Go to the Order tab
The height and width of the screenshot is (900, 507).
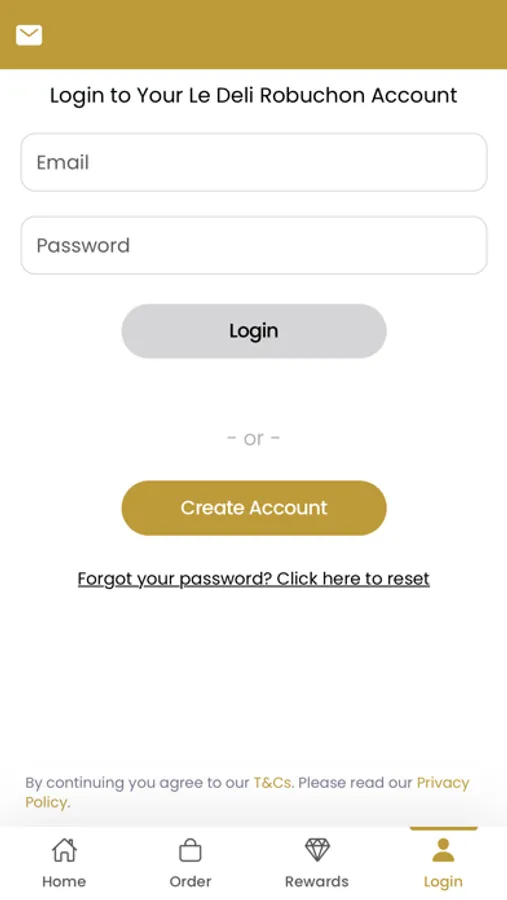point(190,863)
